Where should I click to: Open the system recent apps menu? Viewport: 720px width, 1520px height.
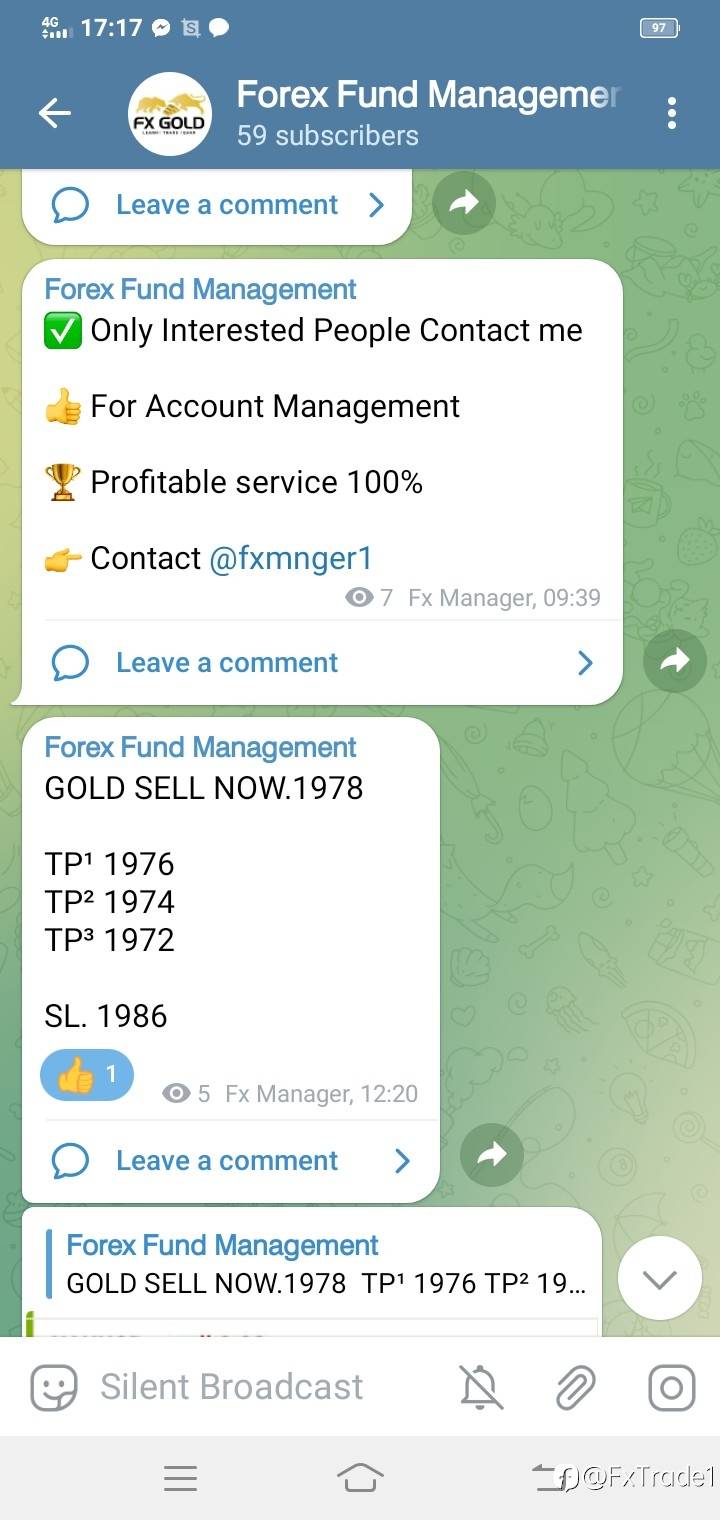(180, 1477)
